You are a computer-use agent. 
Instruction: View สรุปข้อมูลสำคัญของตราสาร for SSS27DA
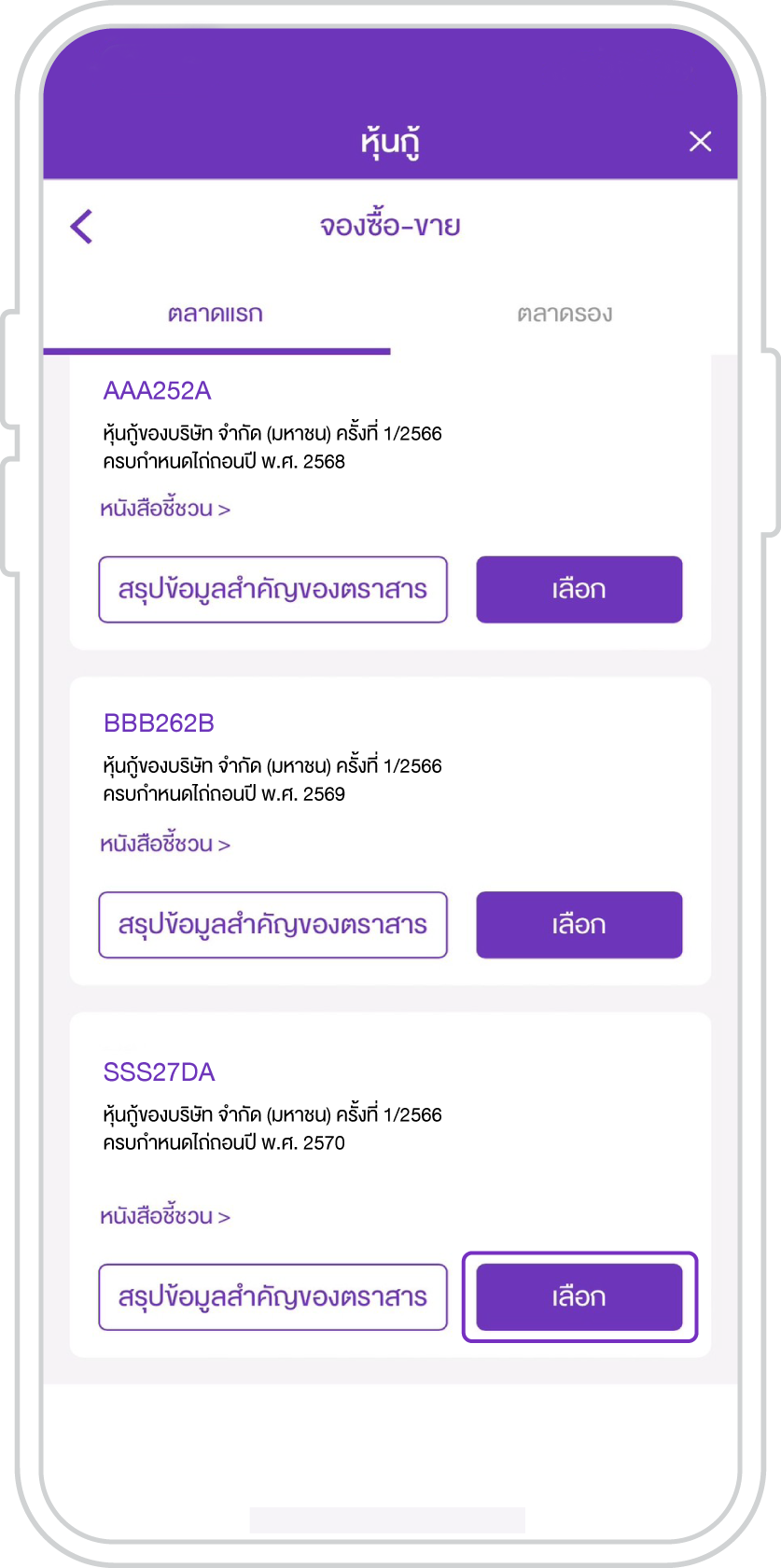point(272,1297)
